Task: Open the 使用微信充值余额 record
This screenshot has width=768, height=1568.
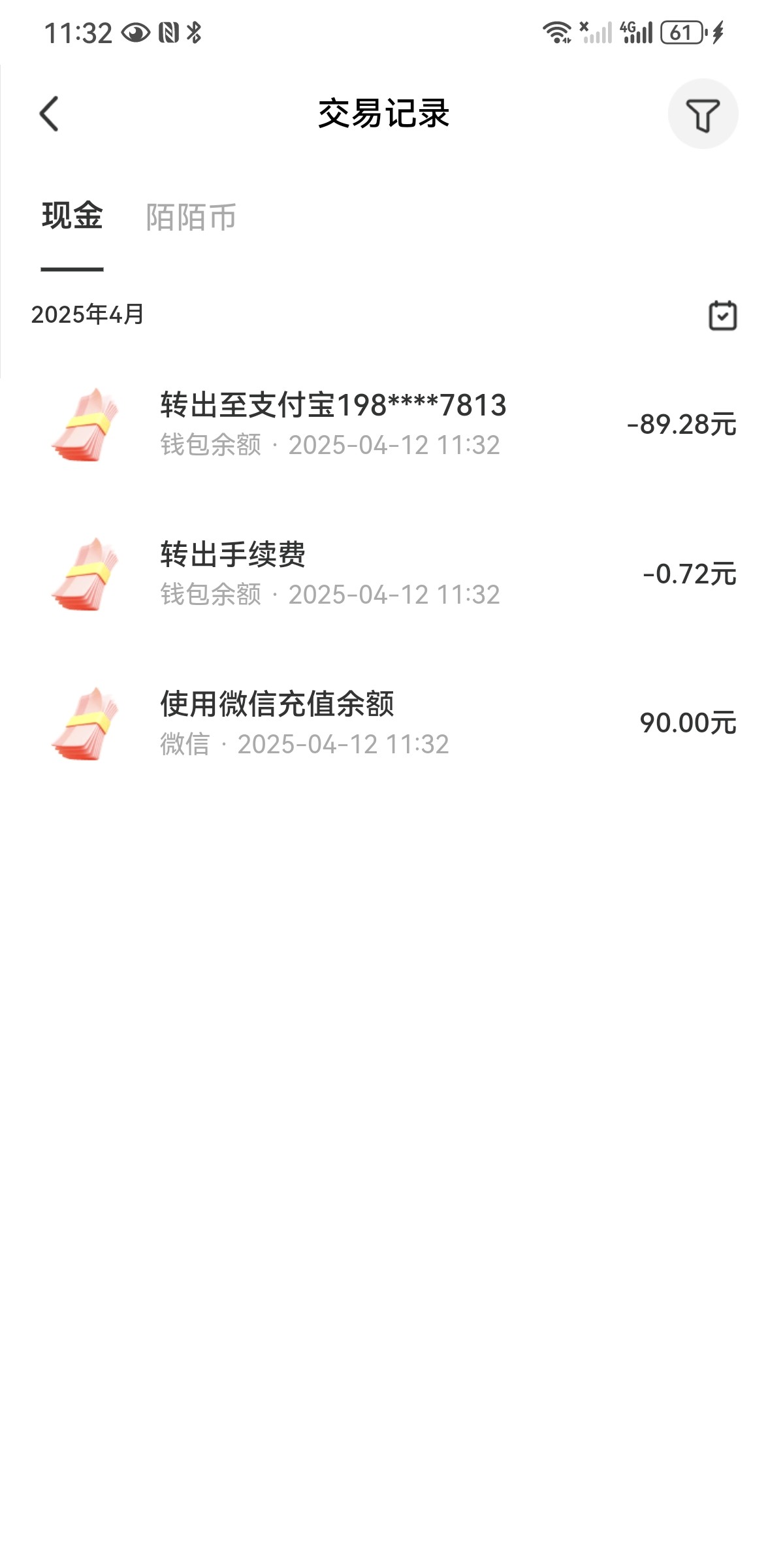Action: coord(384,724)
